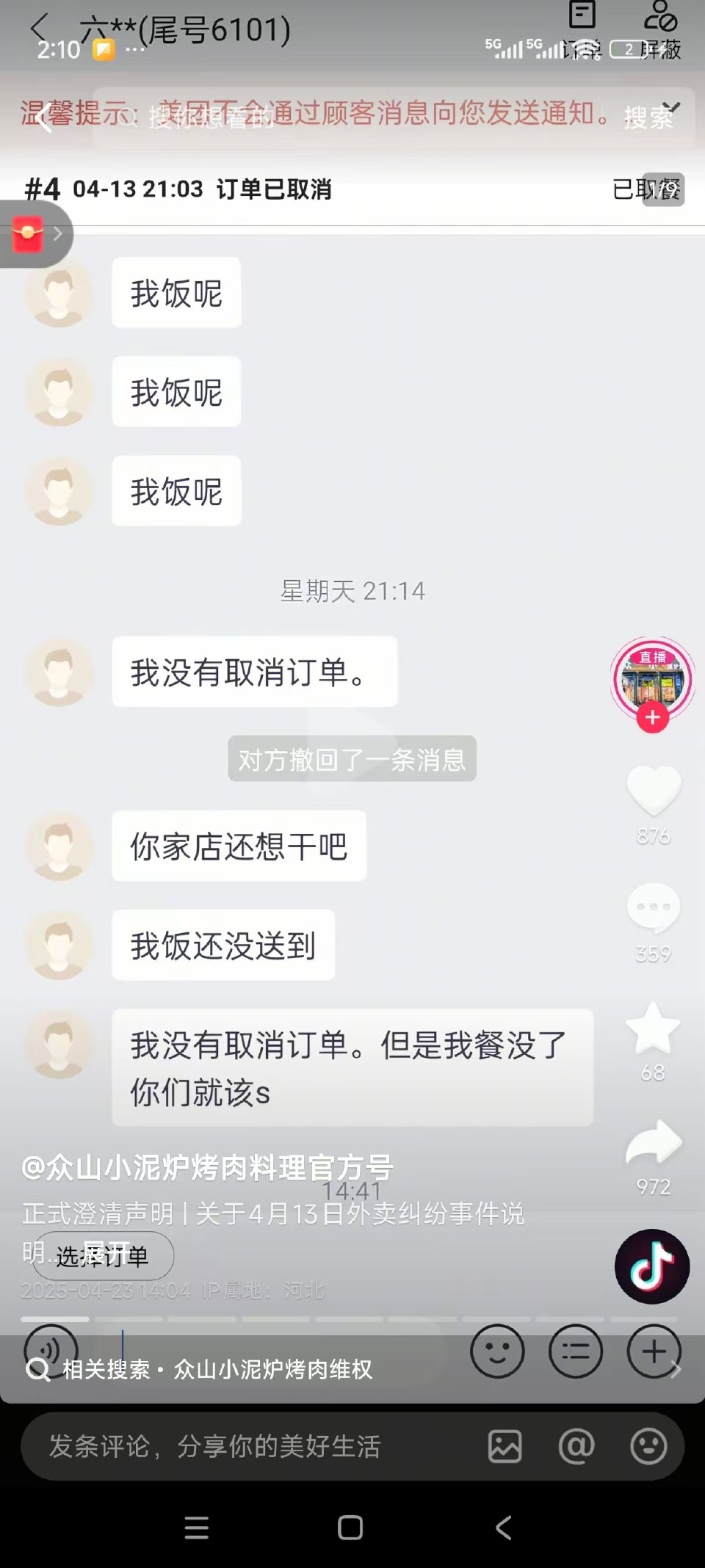Tap the spinning Douyin record logo

(652, 1267)
